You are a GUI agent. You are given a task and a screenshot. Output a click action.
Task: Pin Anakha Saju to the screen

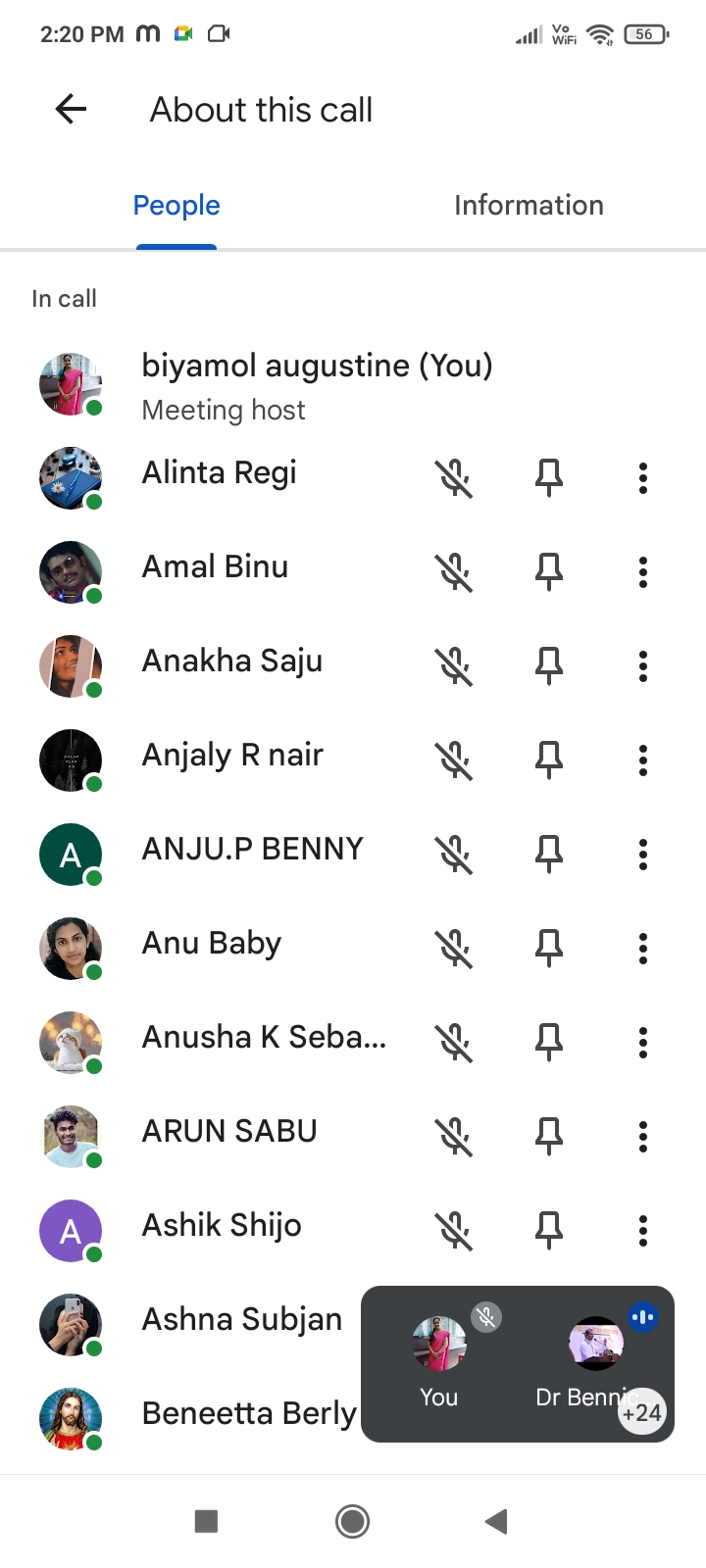[x=548, y=666]
